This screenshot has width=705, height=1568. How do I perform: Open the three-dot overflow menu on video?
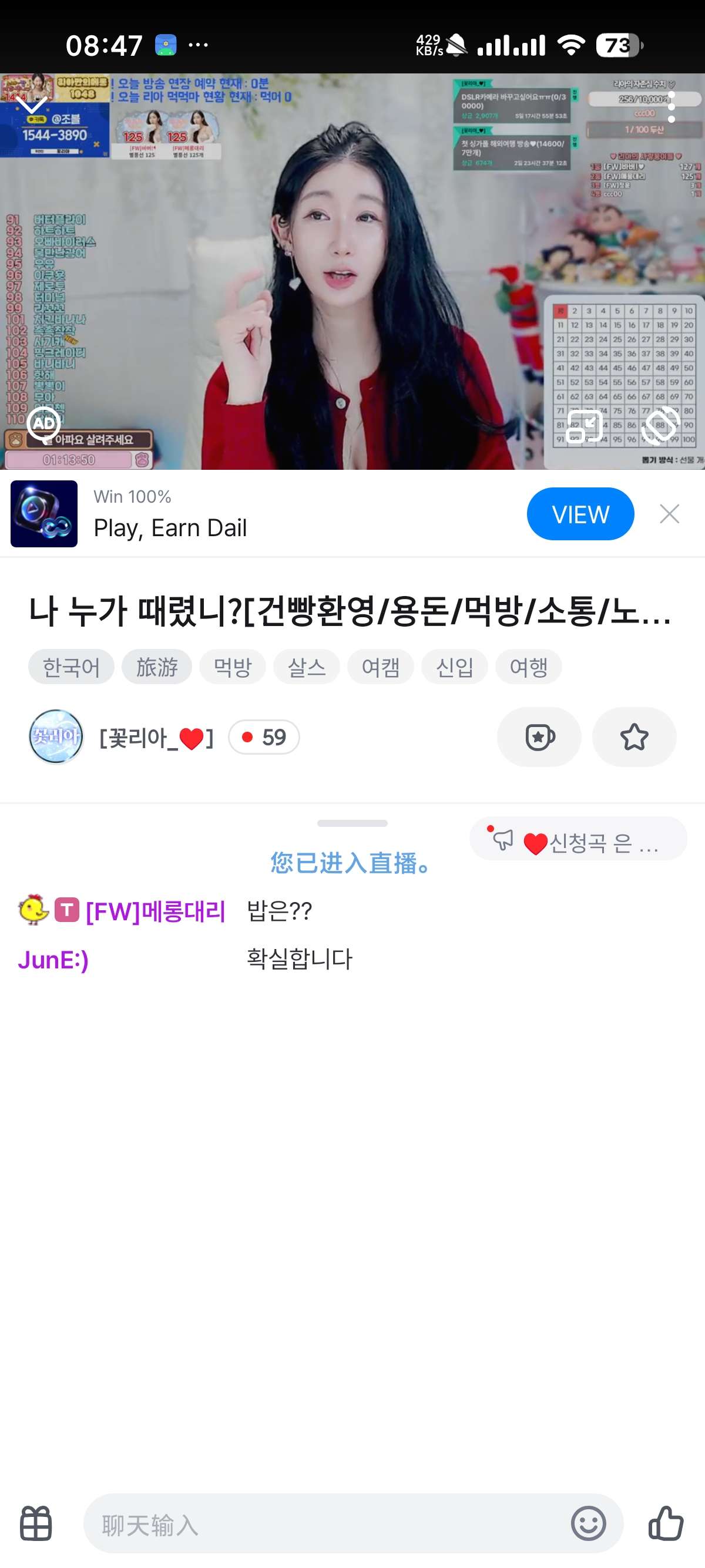[672, 106]
